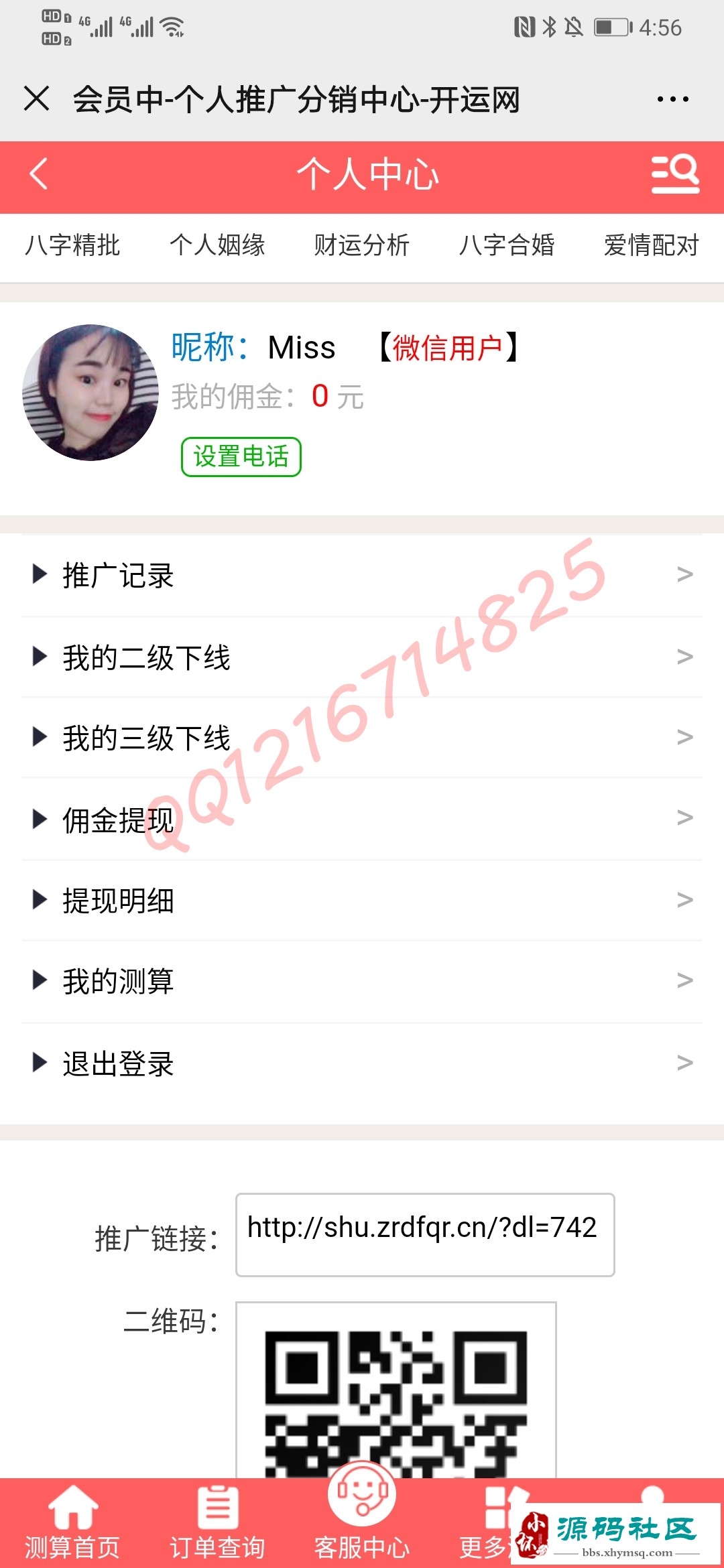Viewport: 724px width, 1568px height.
Task: Open 财运分析 tab
Action: point(362,245)
